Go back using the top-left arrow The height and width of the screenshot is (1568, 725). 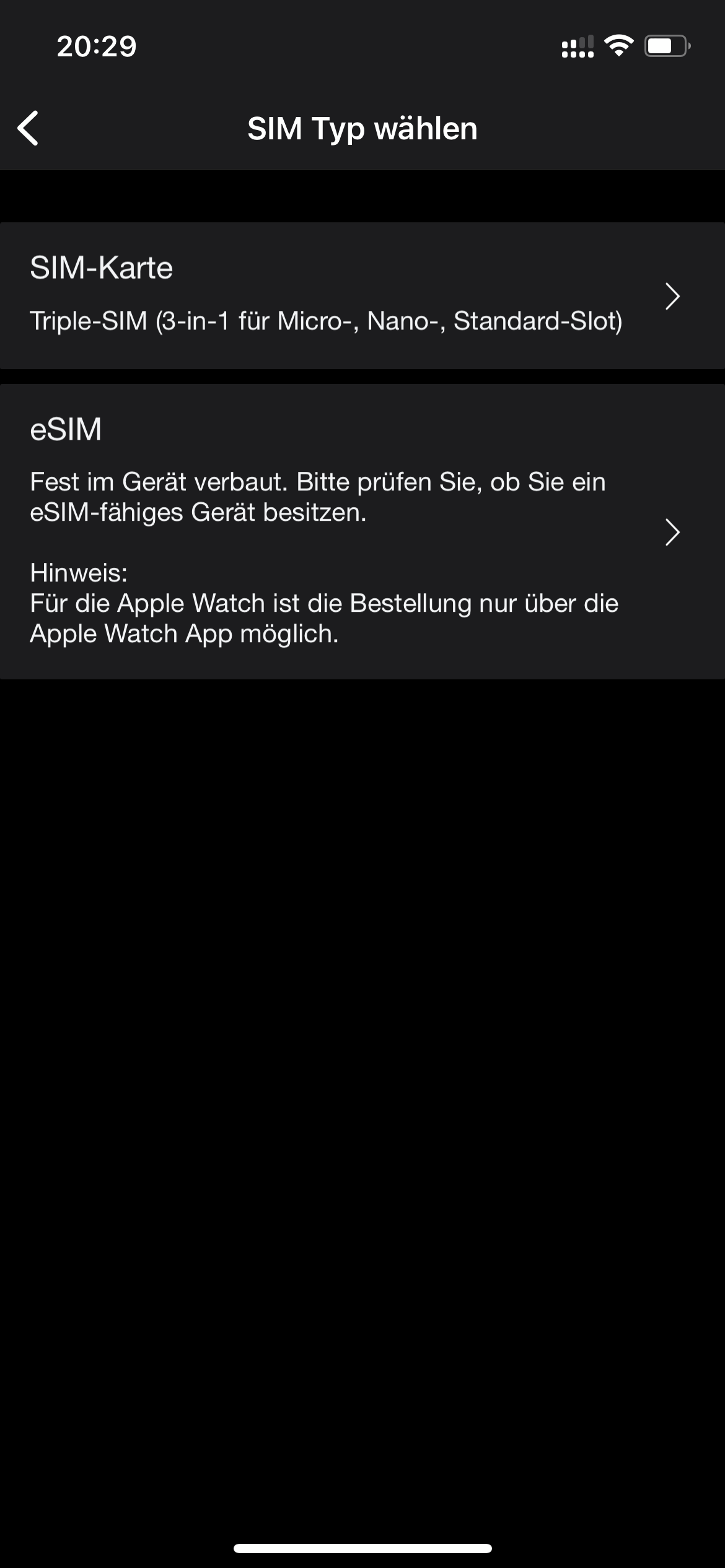(x=29, y=128)
